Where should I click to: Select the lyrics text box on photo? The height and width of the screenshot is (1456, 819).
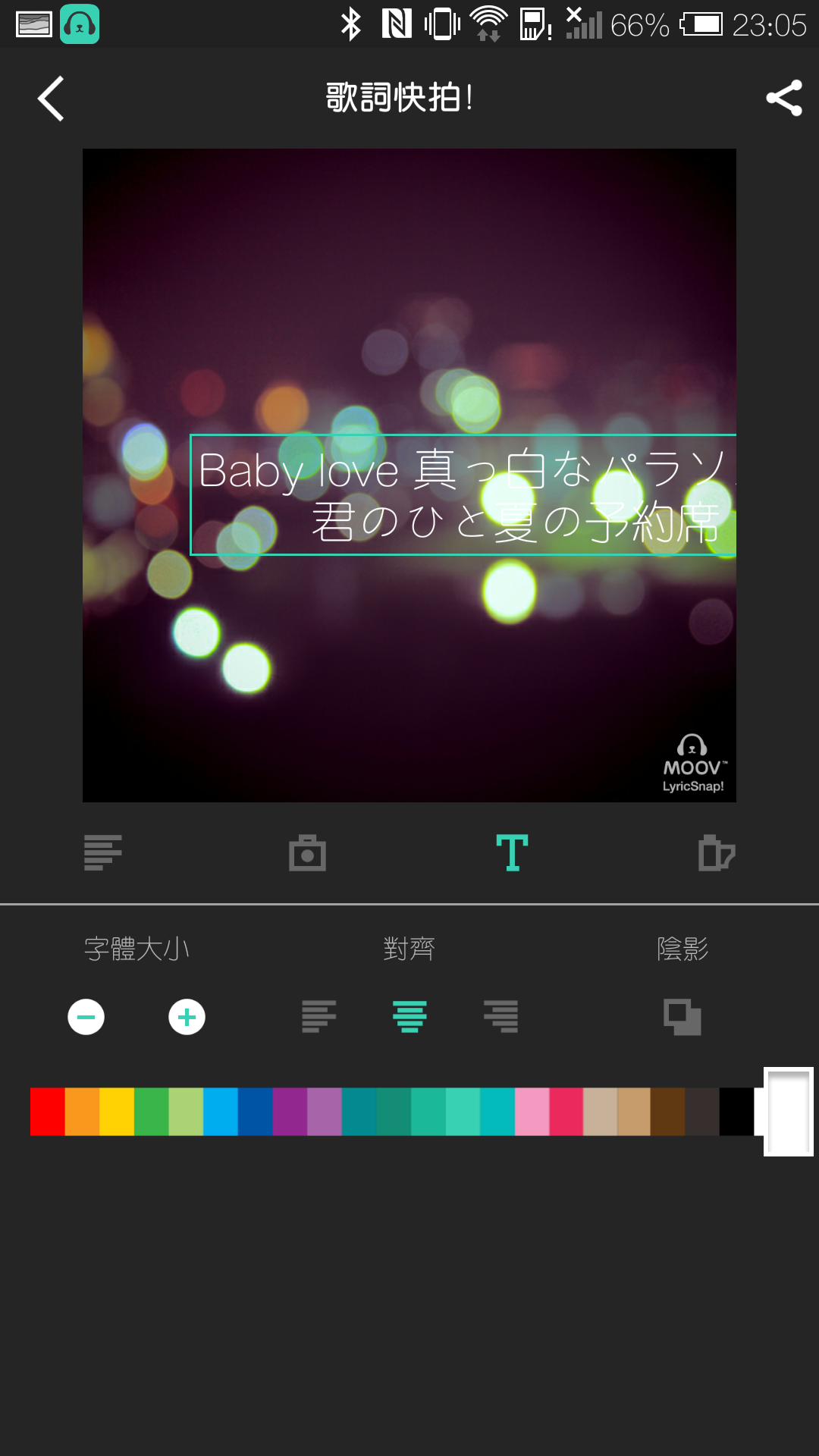tap(463, 494)
